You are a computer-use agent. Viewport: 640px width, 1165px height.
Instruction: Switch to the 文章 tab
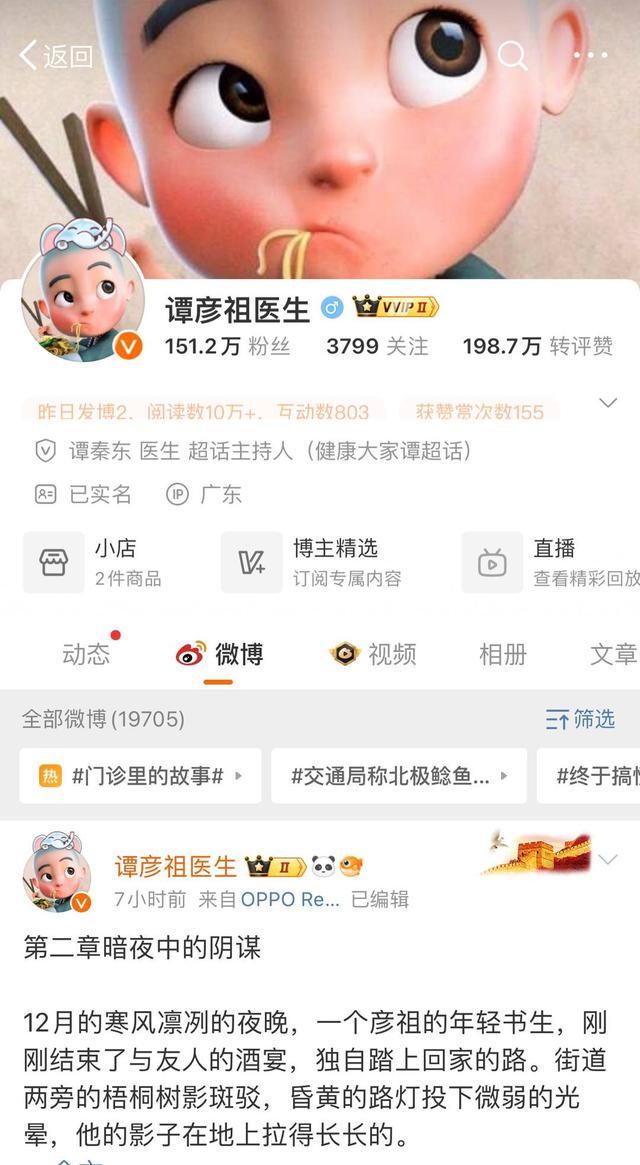612,654
